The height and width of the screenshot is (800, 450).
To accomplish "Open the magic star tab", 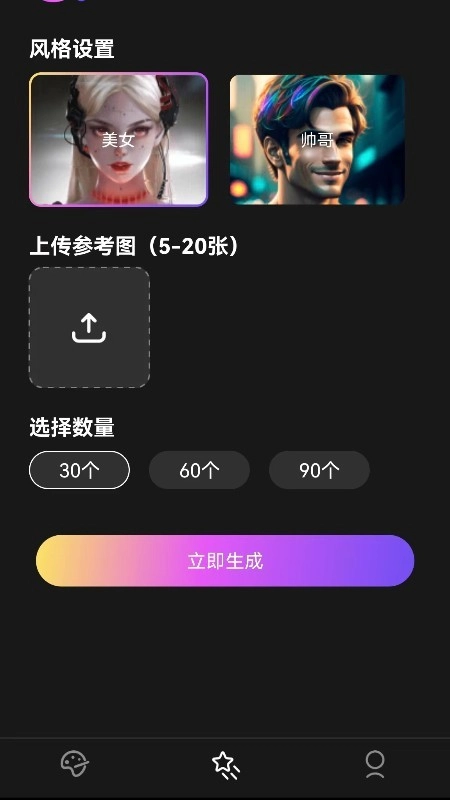I will click(x=226, y=765).
